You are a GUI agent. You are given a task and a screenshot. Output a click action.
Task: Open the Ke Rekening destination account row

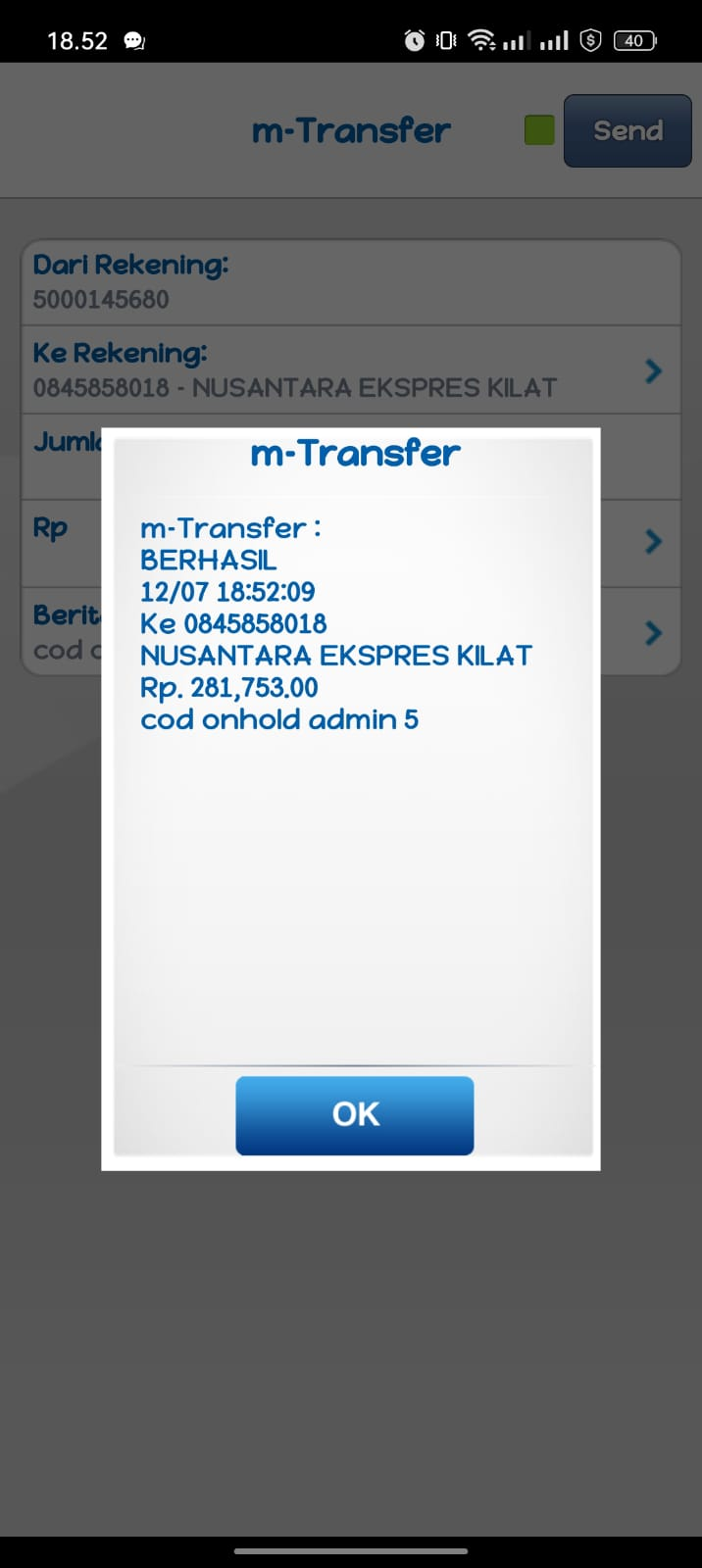(x=351, y=370)
